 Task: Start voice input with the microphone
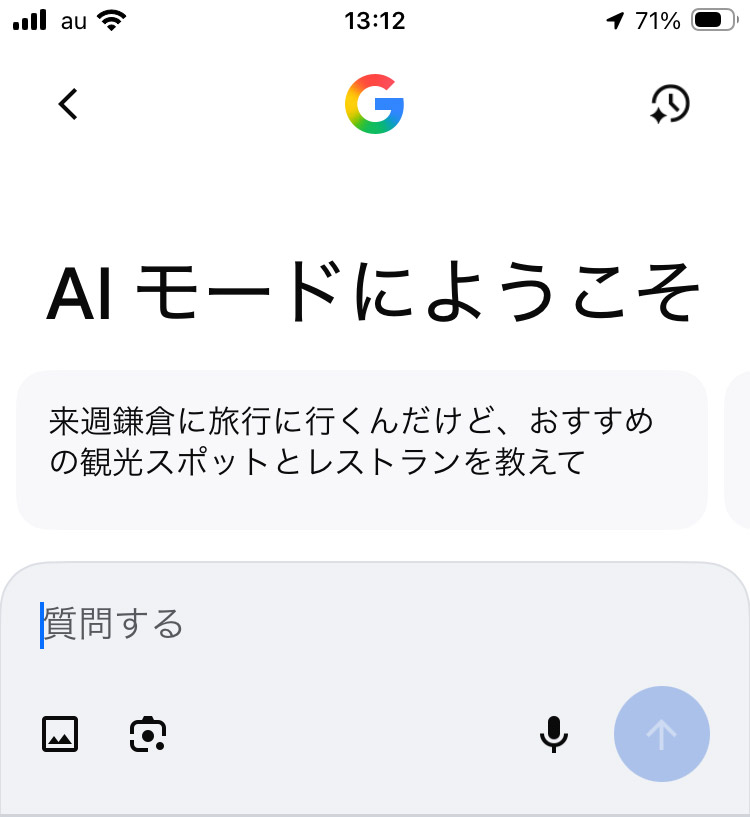click(x=553, y=734)
